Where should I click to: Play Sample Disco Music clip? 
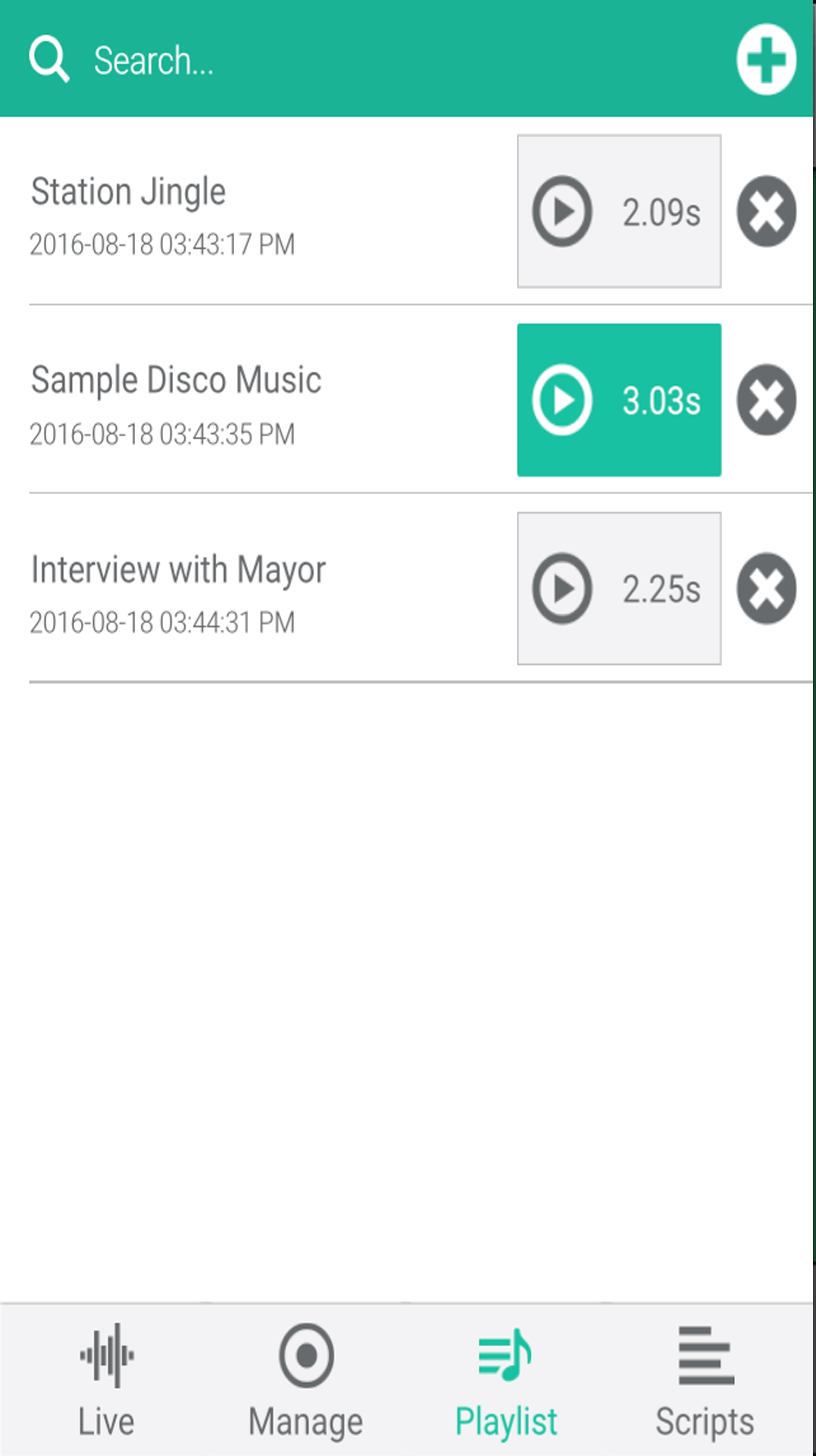pyautogui.click(x=619, y=400)
